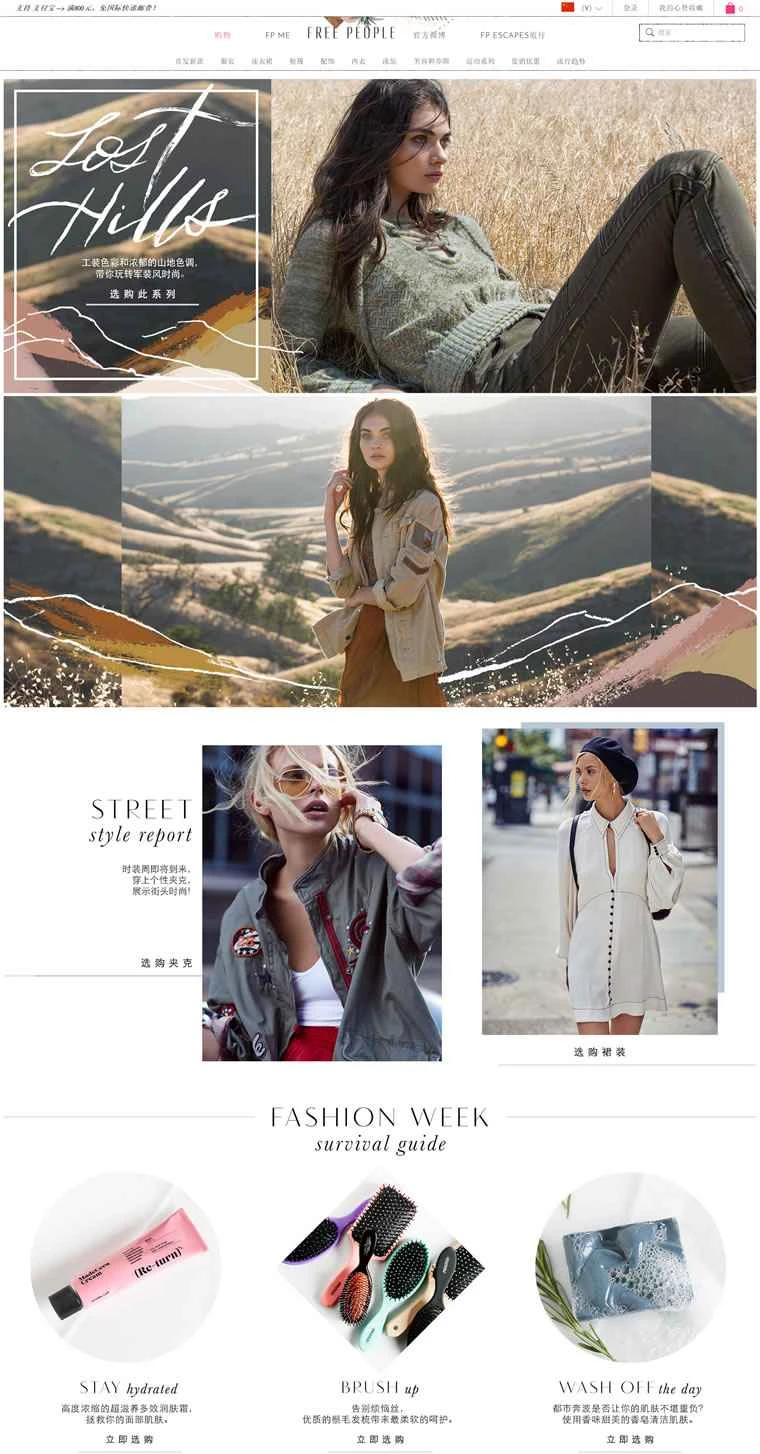Click the China flag icon in header
Screen dimensions: 760x1454
(x=569, y=8)
